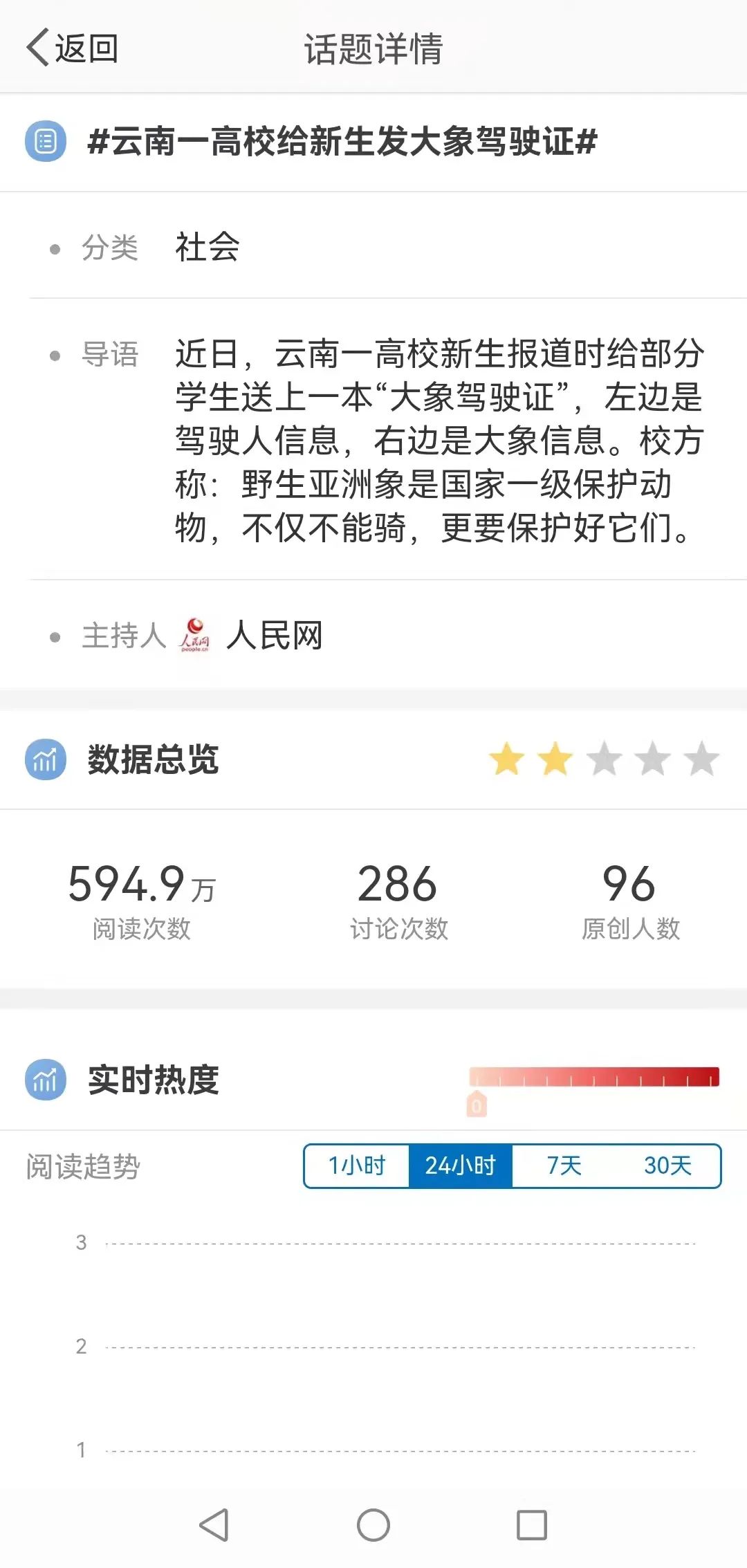This screenshot has height=1568, width=747.
Task: Select the 24小时 trend range
Action: tap(461, 1166)
